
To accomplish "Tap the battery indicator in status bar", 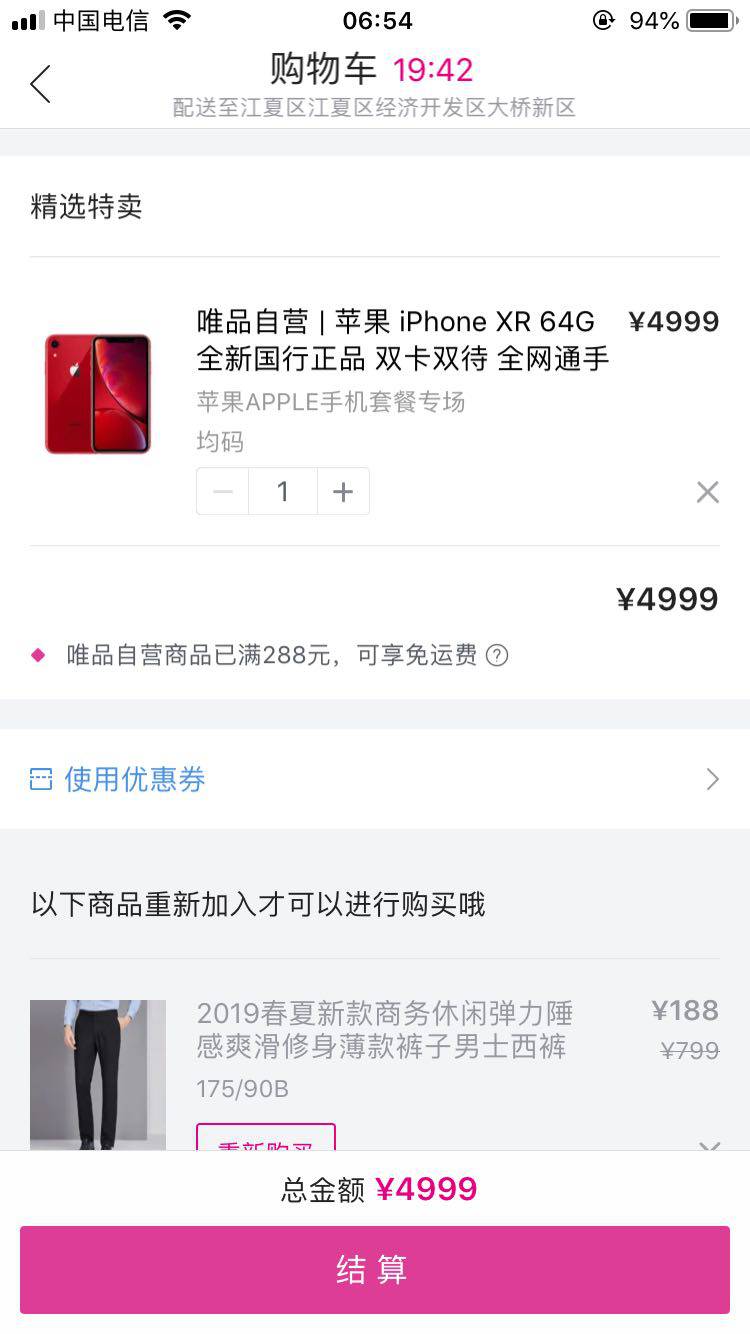I will 712,18.
